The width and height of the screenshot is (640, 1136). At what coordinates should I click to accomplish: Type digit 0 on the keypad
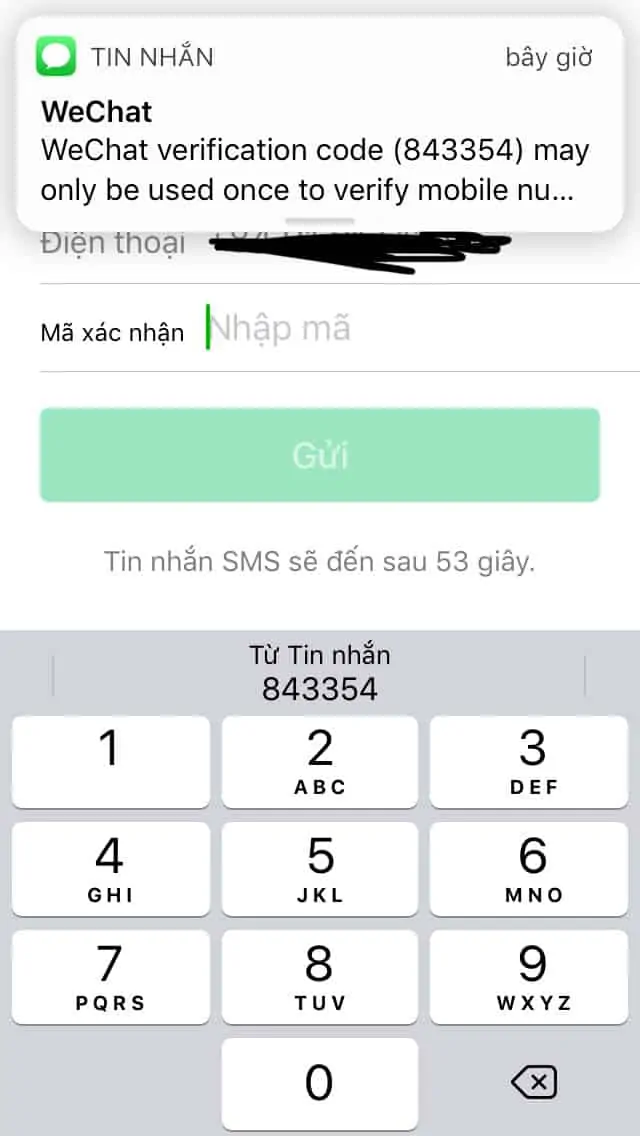(x=320, y=1083)
